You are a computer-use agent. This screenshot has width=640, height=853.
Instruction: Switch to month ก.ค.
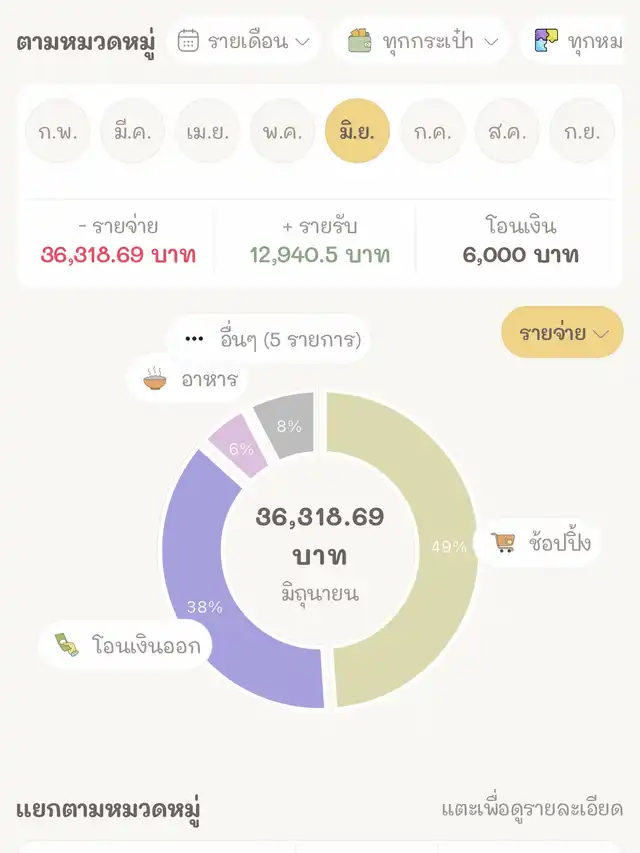pos(433,131)
